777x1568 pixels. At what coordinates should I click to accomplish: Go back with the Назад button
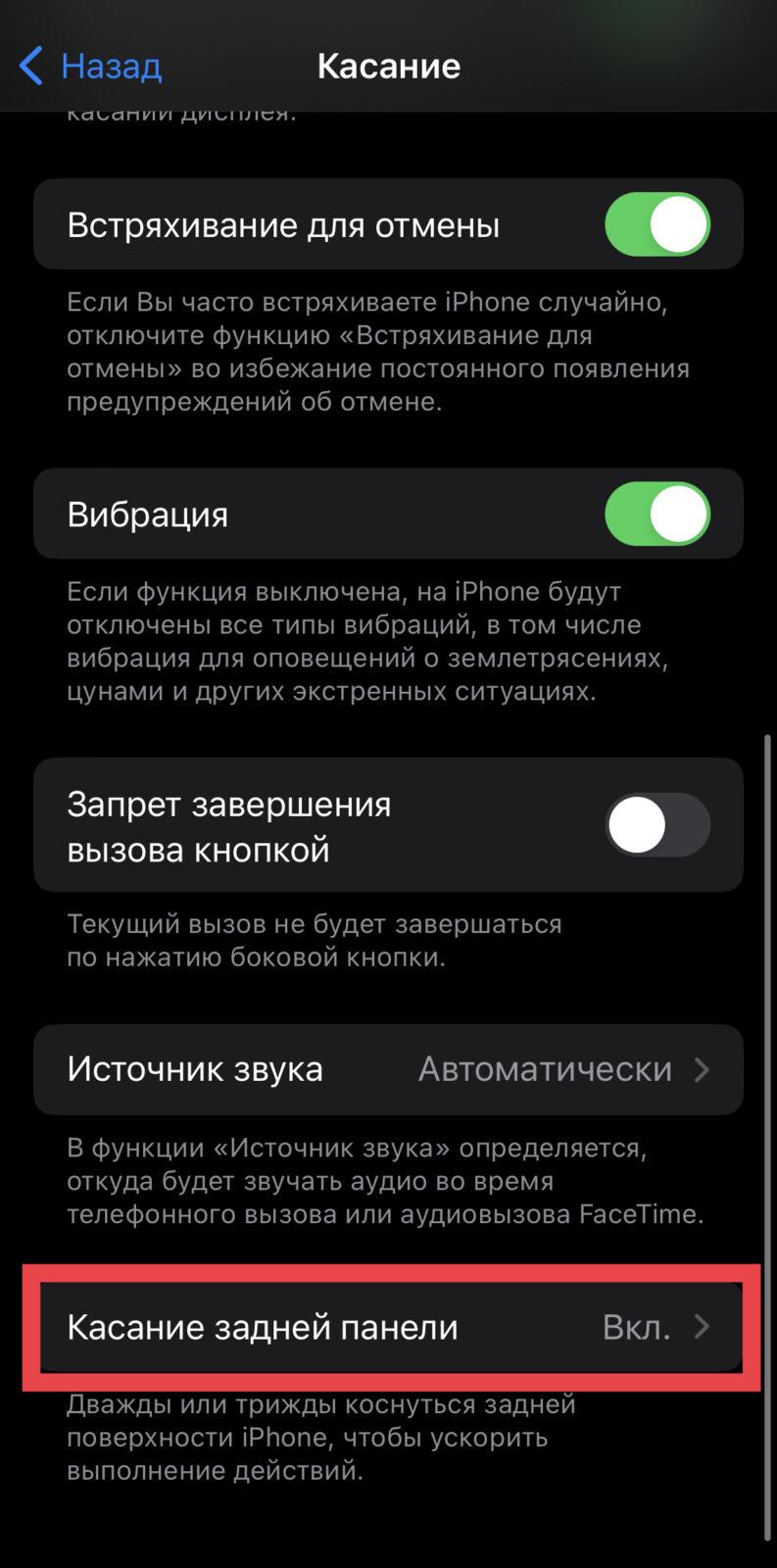(x=90, y=66)
